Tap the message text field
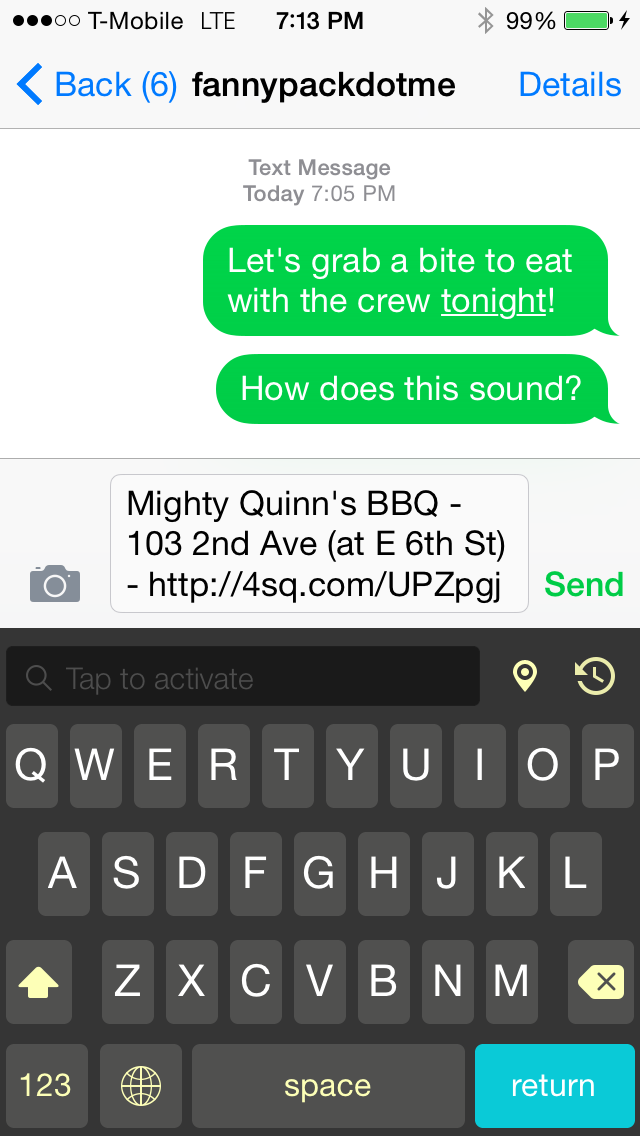This screenshot has height=1136, width=640. 318,543
